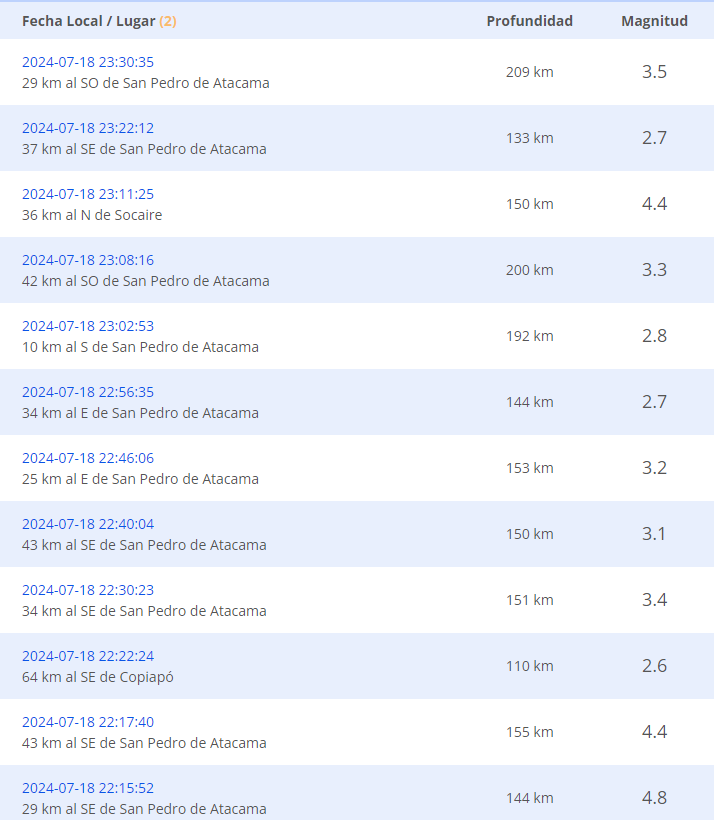Open the 2024-07-18 22:40:04 earthquake link
The width and height of the screenshot is (716, 820).
point(88,524)
